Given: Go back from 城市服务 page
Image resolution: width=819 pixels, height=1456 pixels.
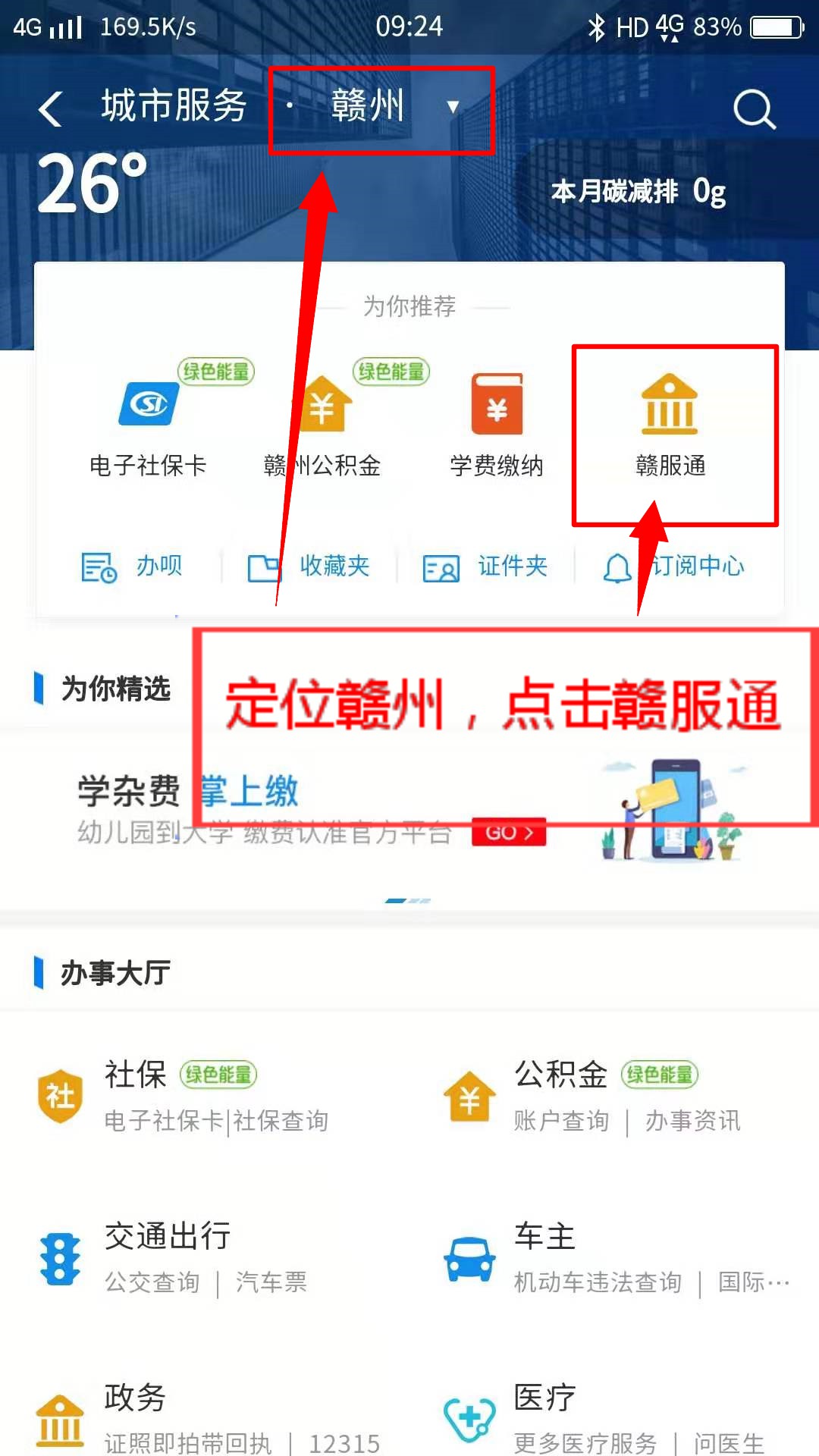Looking at the screenshot, I should pos(50,108).
